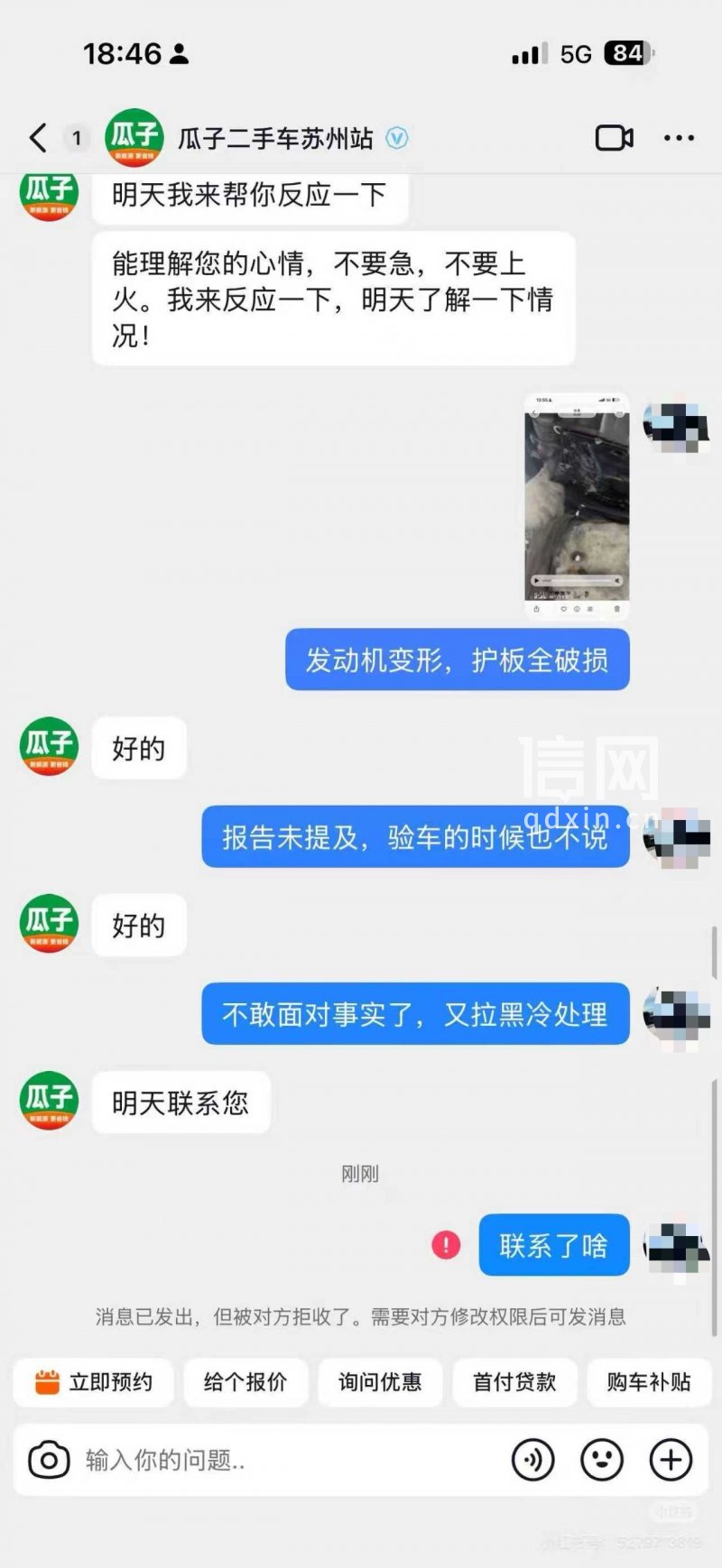722x1568 pixels.
Task: Tap the red failed-message warning icon
Action: 446,1245
